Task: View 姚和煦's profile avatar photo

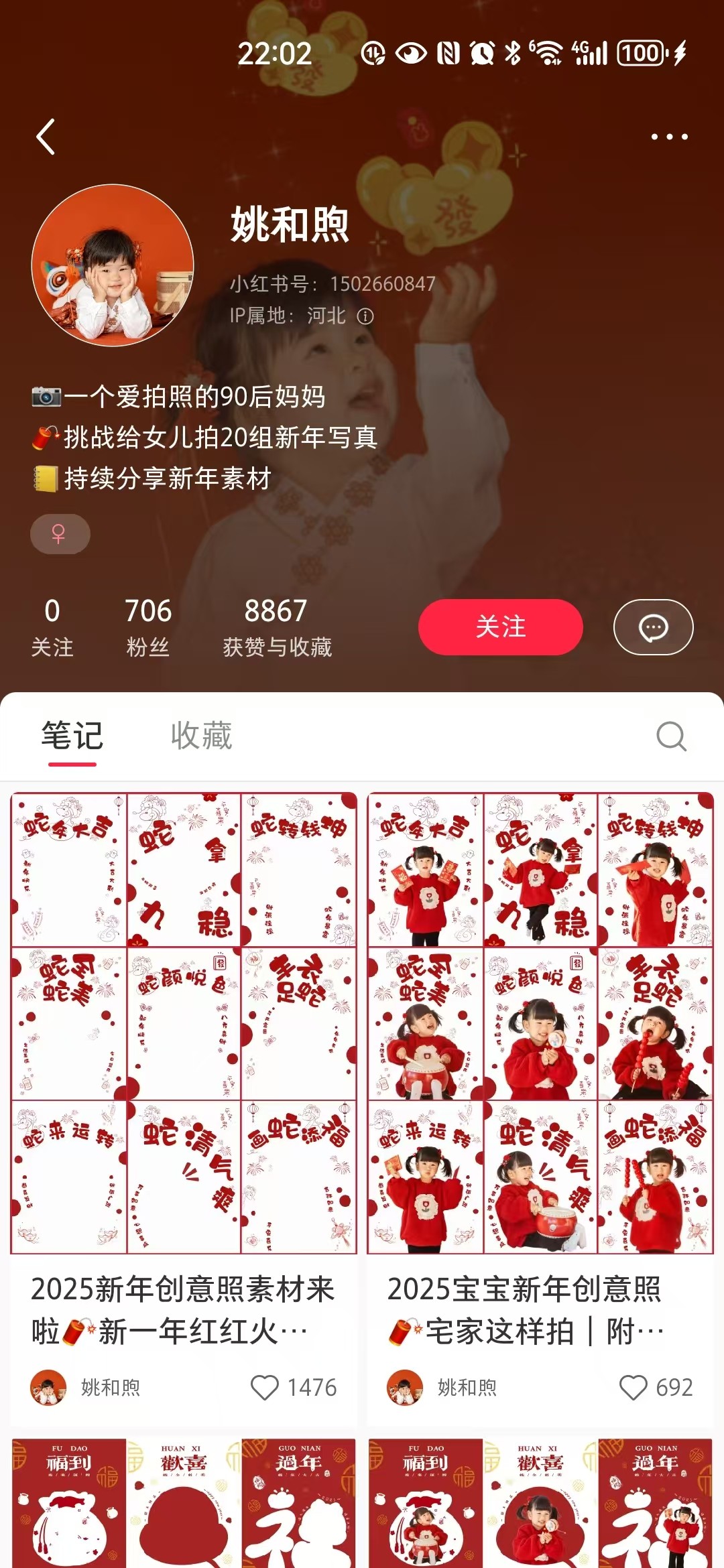Action: [113, 265]
